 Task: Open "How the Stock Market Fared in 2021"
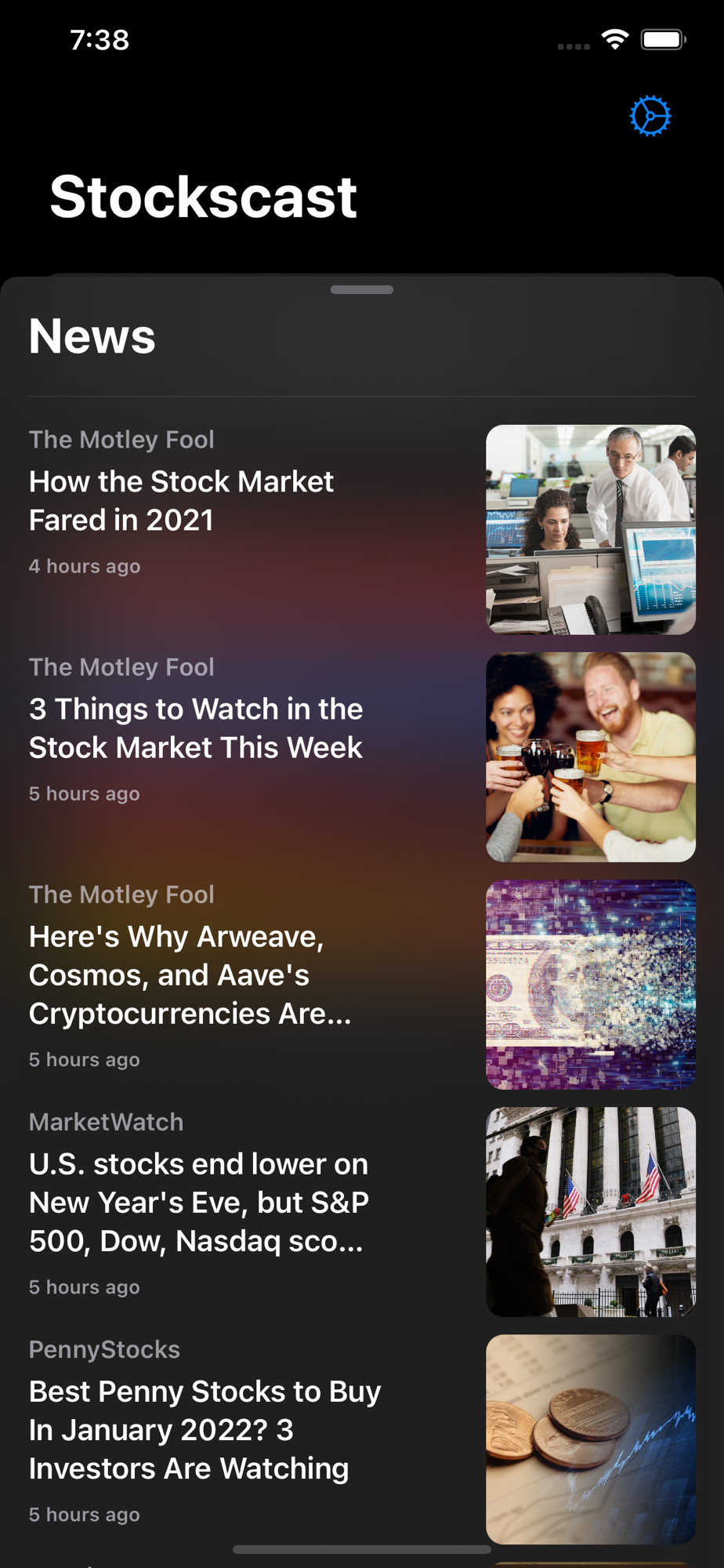tap(182, 501)
